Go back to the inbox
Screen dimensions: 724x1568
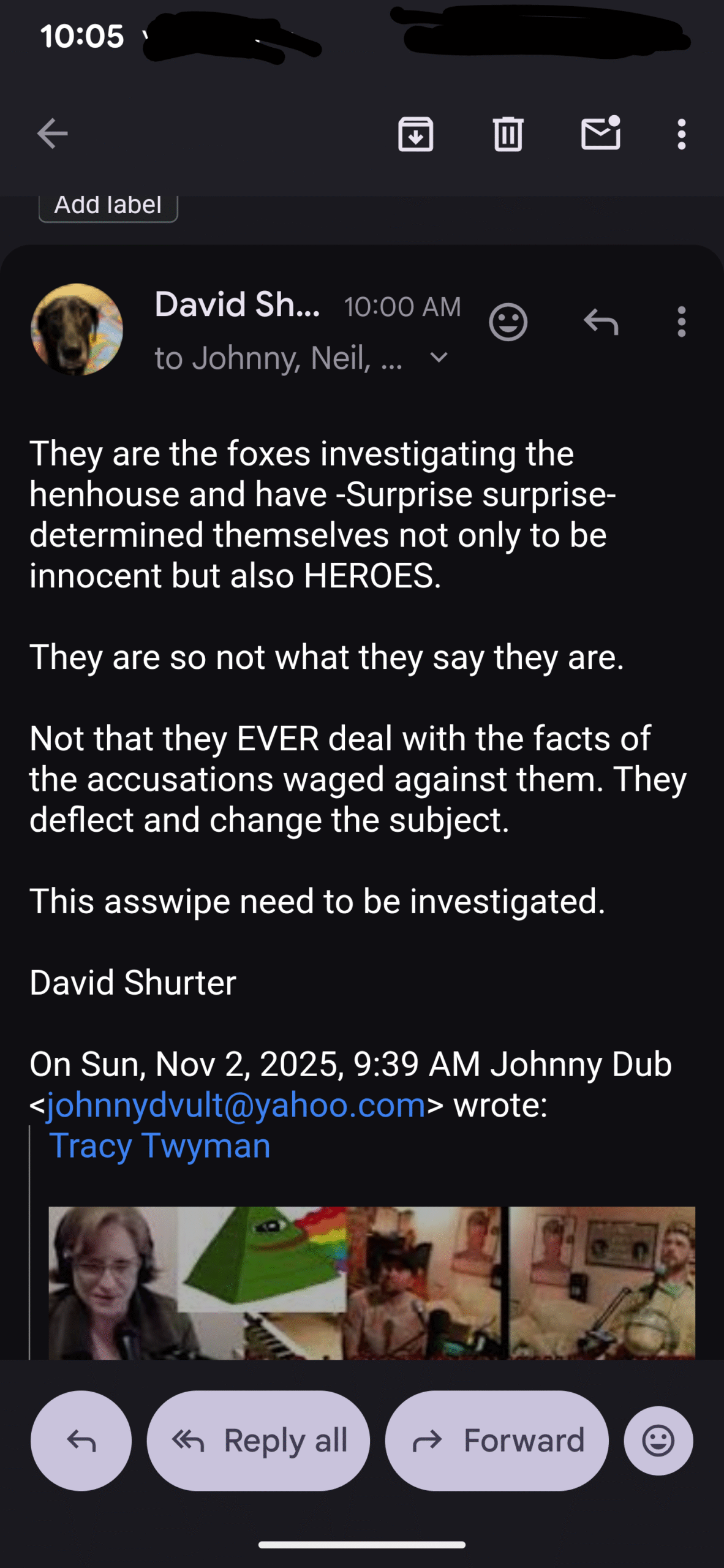tap(52, 134)
